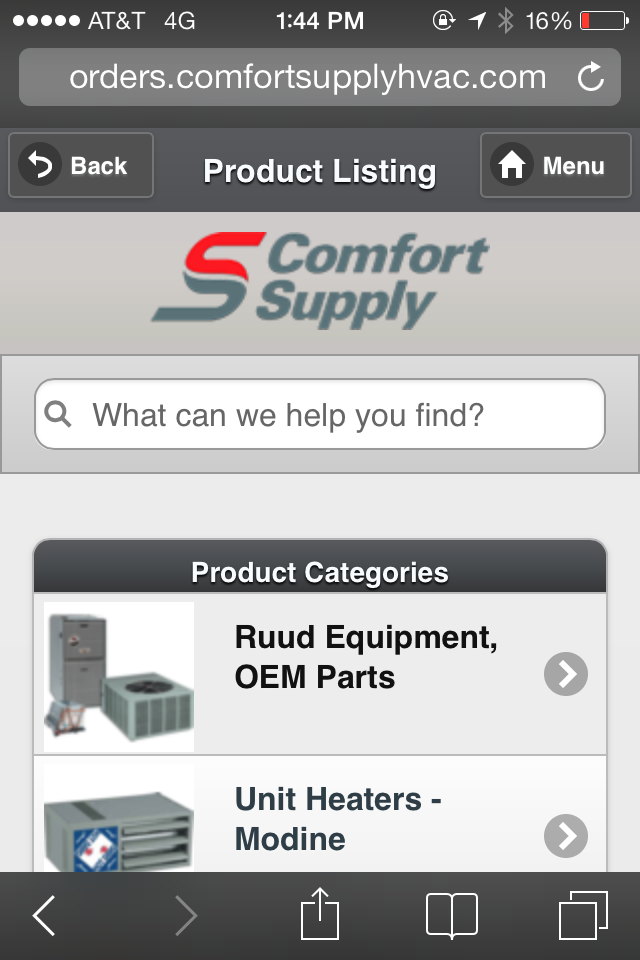Open Unit Heaters - Modine category
Image resolution: width=640 pixels, height=960 pixels.
click(320, 820)
